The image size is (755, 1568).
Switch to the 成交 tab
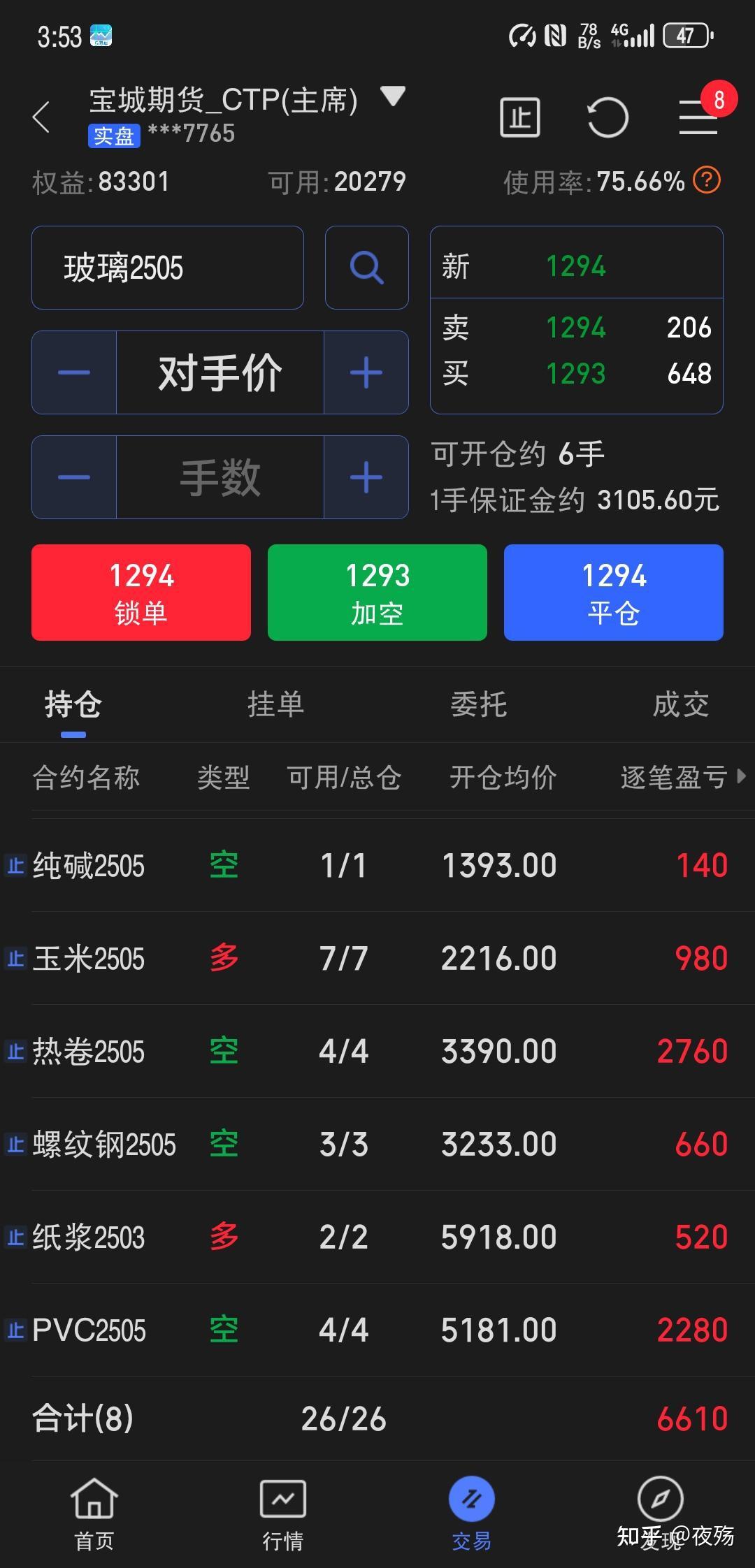pyautogui.click(x=682, y=706)
